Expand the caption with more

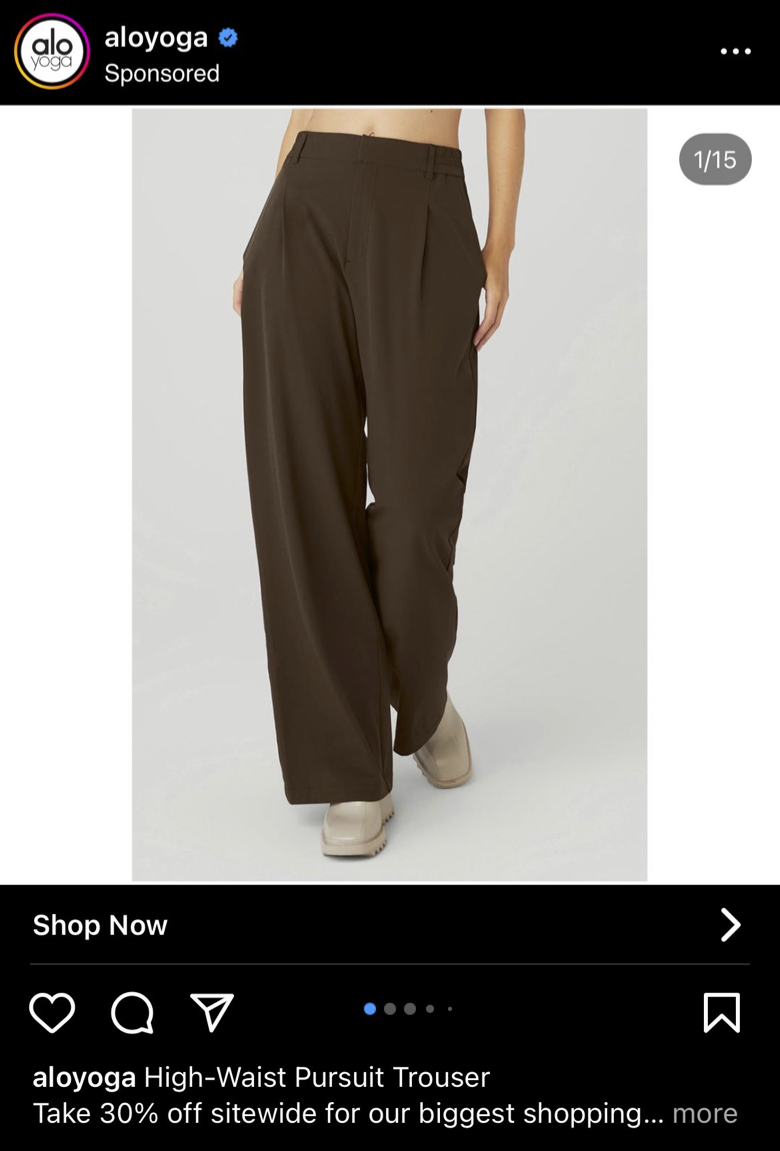(x=704, y=1113)
